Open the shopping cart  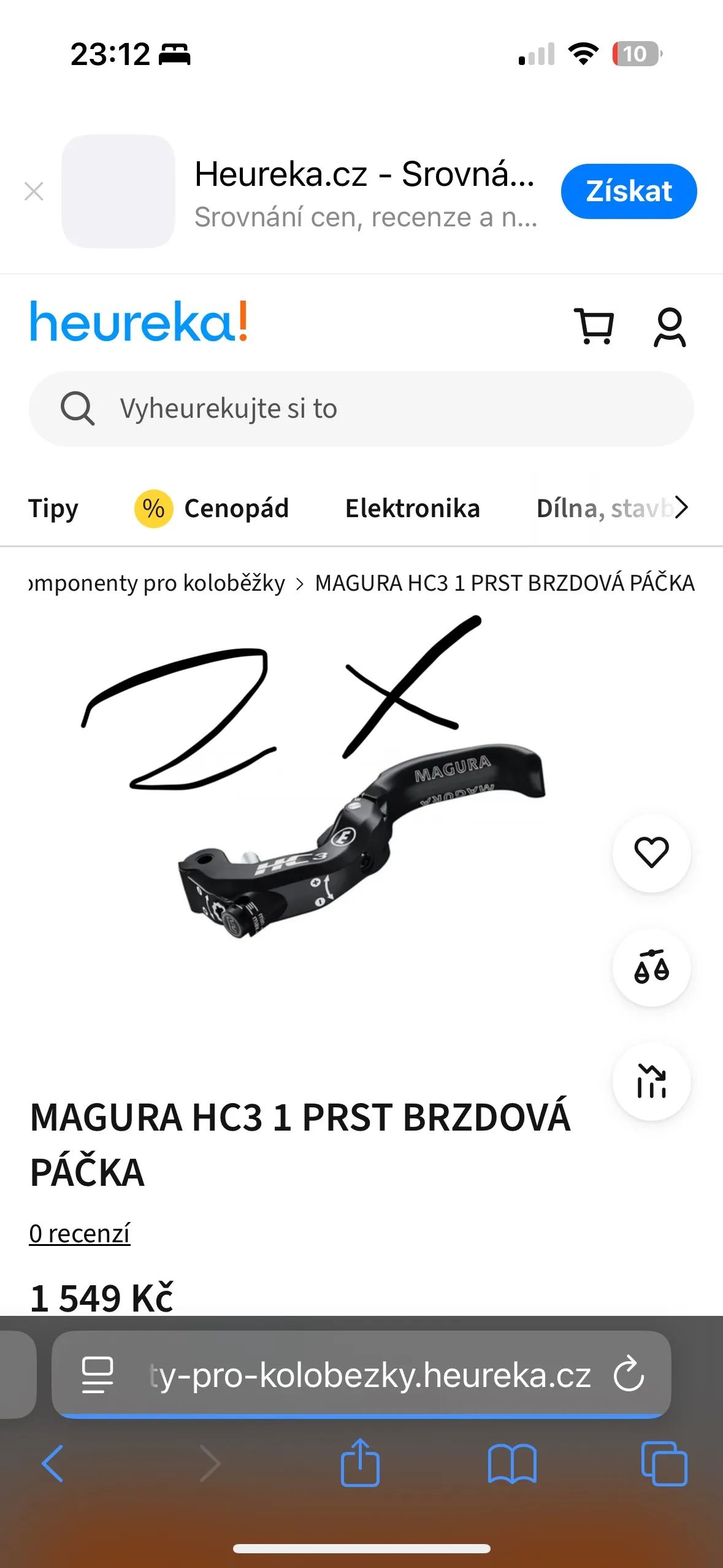click(x=594, y=326)
